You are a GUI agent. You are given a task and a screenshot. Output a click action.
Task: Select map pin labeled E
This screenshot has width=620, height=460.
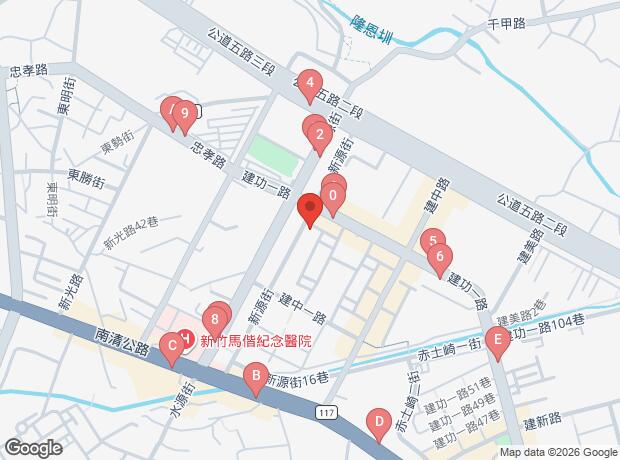(x=496, y=341)
